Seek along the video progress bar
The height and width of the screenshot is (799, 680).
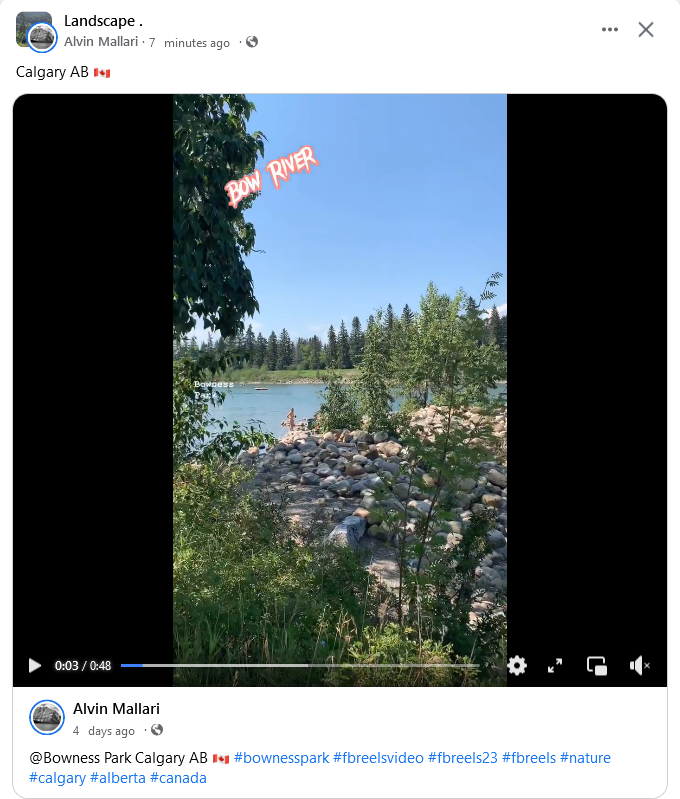coord(300,665)
